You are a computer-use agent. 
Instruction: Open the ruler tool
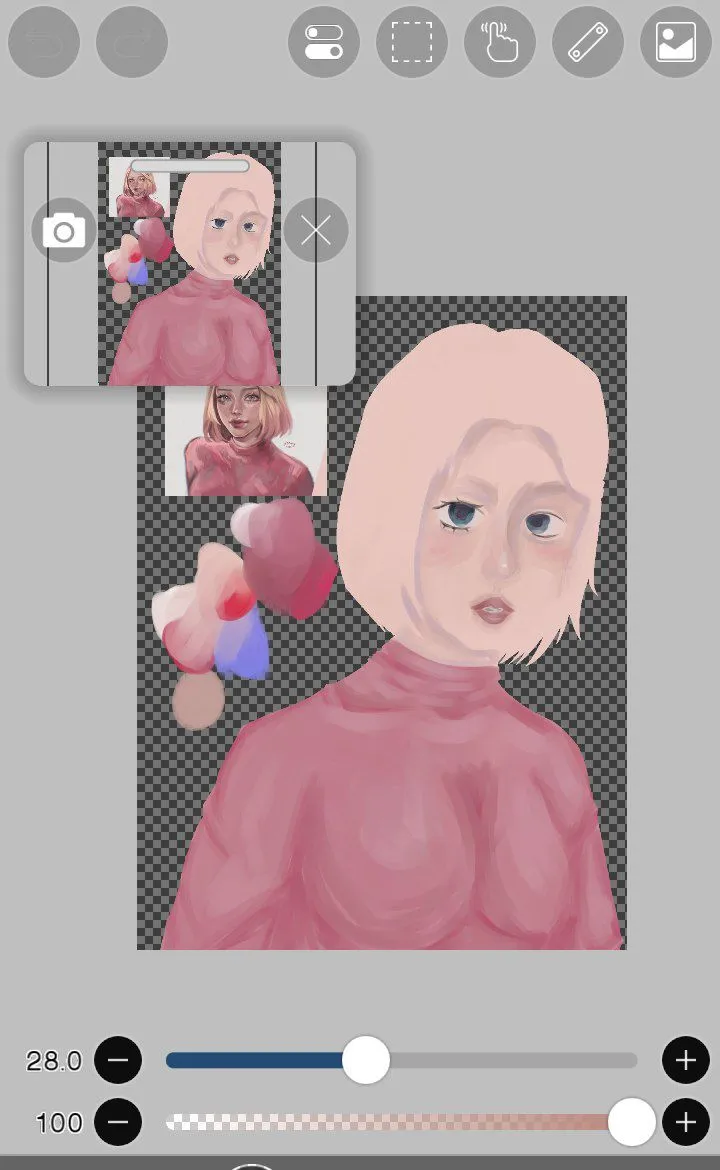[588, 42]
